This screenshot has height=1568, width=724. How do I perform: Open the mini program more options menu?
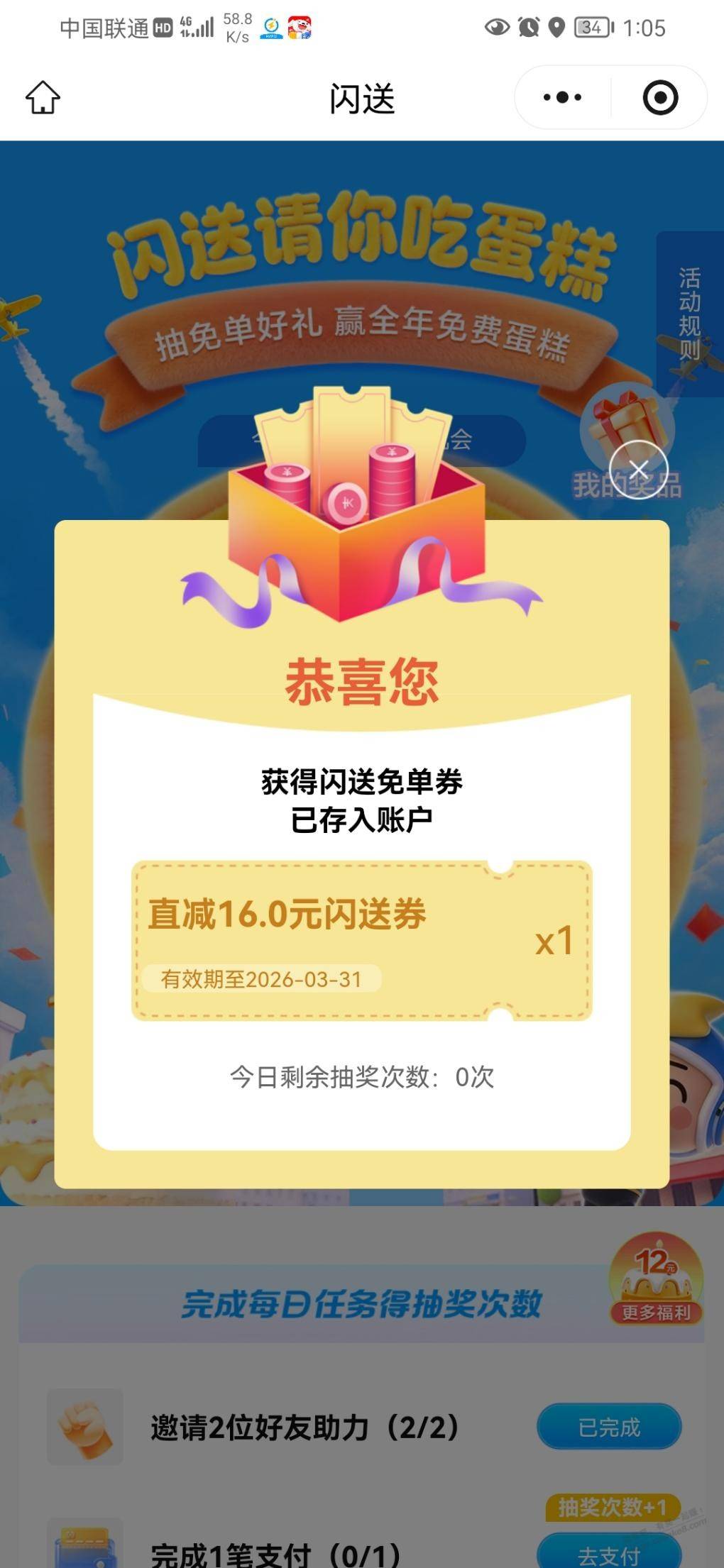point(563,97)
